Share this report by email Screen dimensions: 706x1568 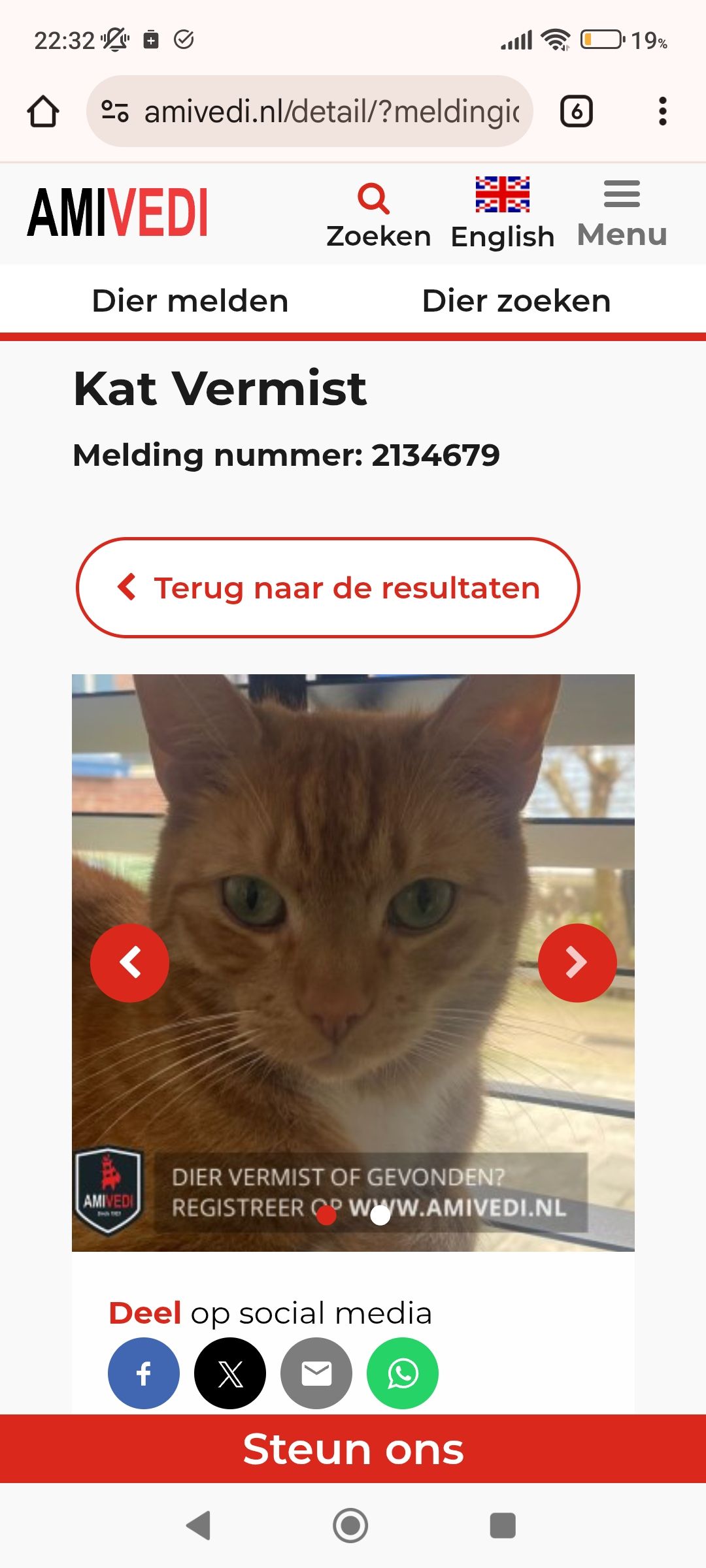tap(316, 1373)
